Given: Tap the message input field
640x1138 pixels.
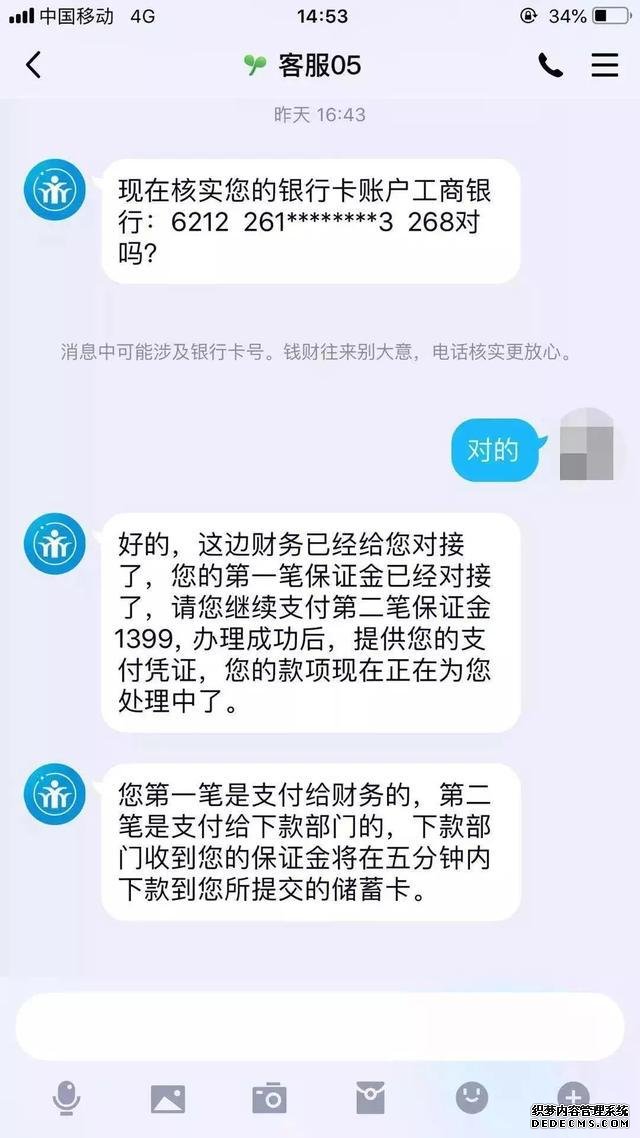Looking at the screenshot, I should (320, 1027).
